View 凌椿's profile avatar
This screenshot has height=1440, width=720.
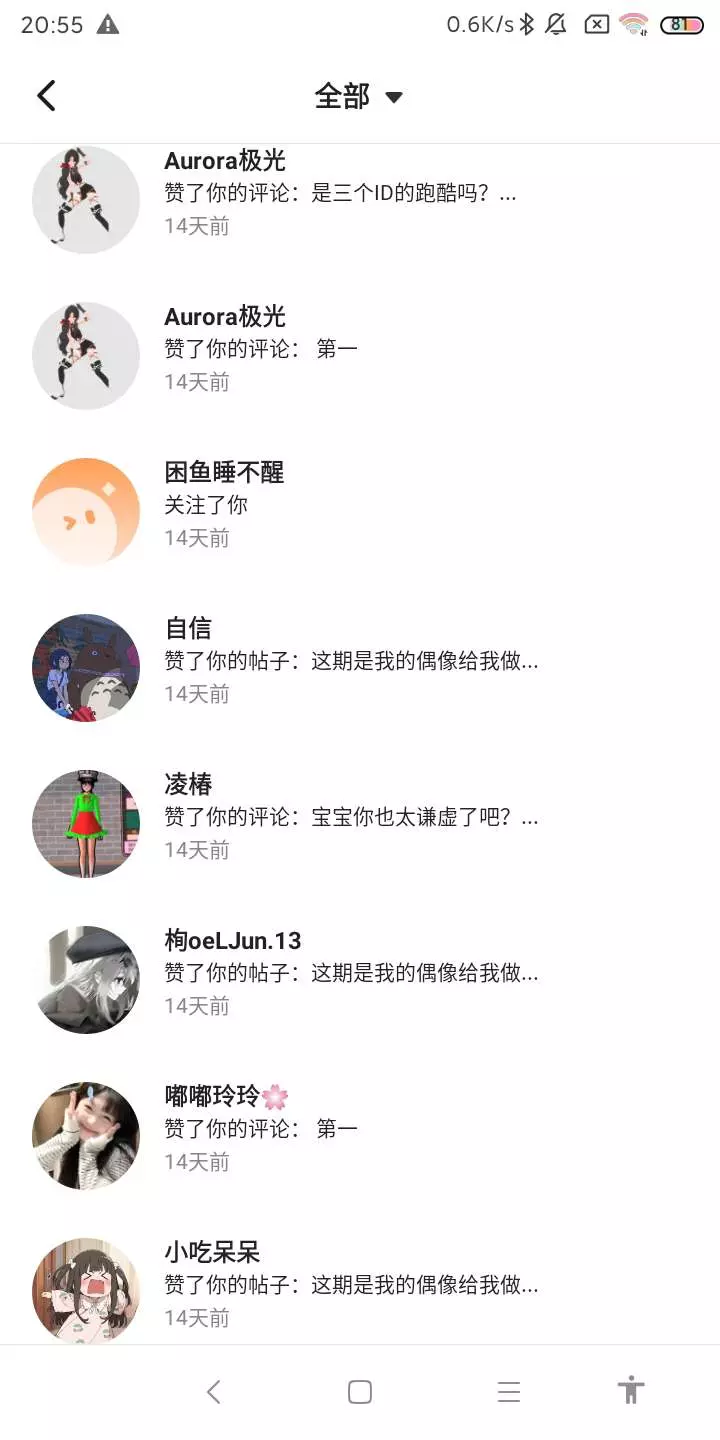point(86,824)
